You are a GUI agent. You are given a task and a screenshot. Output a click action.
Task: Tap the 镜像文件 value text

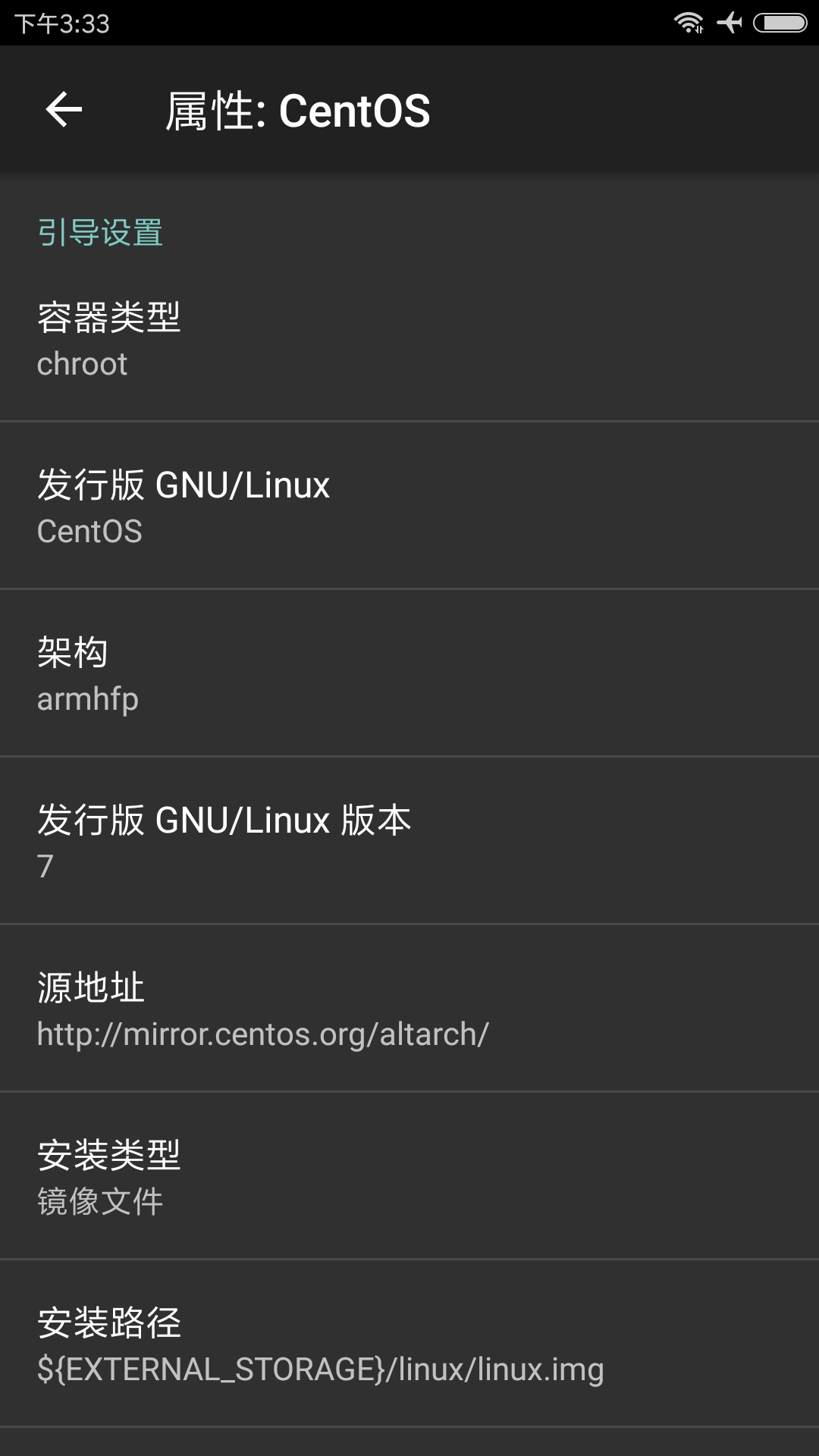pos(101,1201)
